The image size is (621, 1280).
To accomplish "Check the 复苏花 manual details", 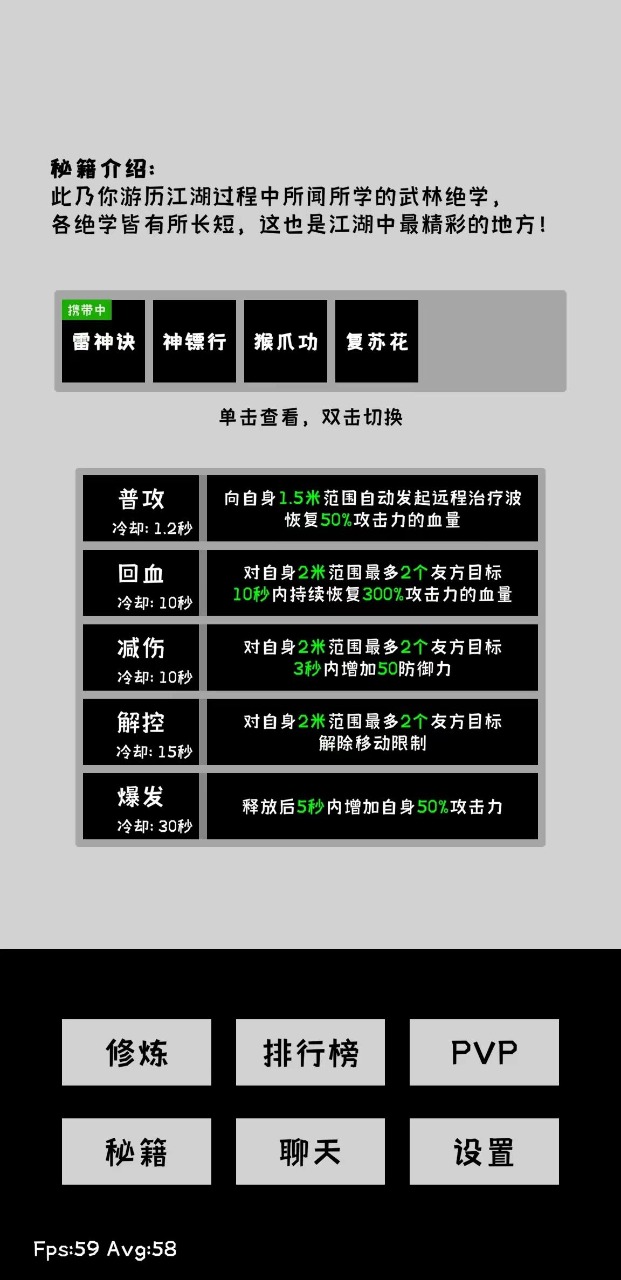I will [376, 341].
